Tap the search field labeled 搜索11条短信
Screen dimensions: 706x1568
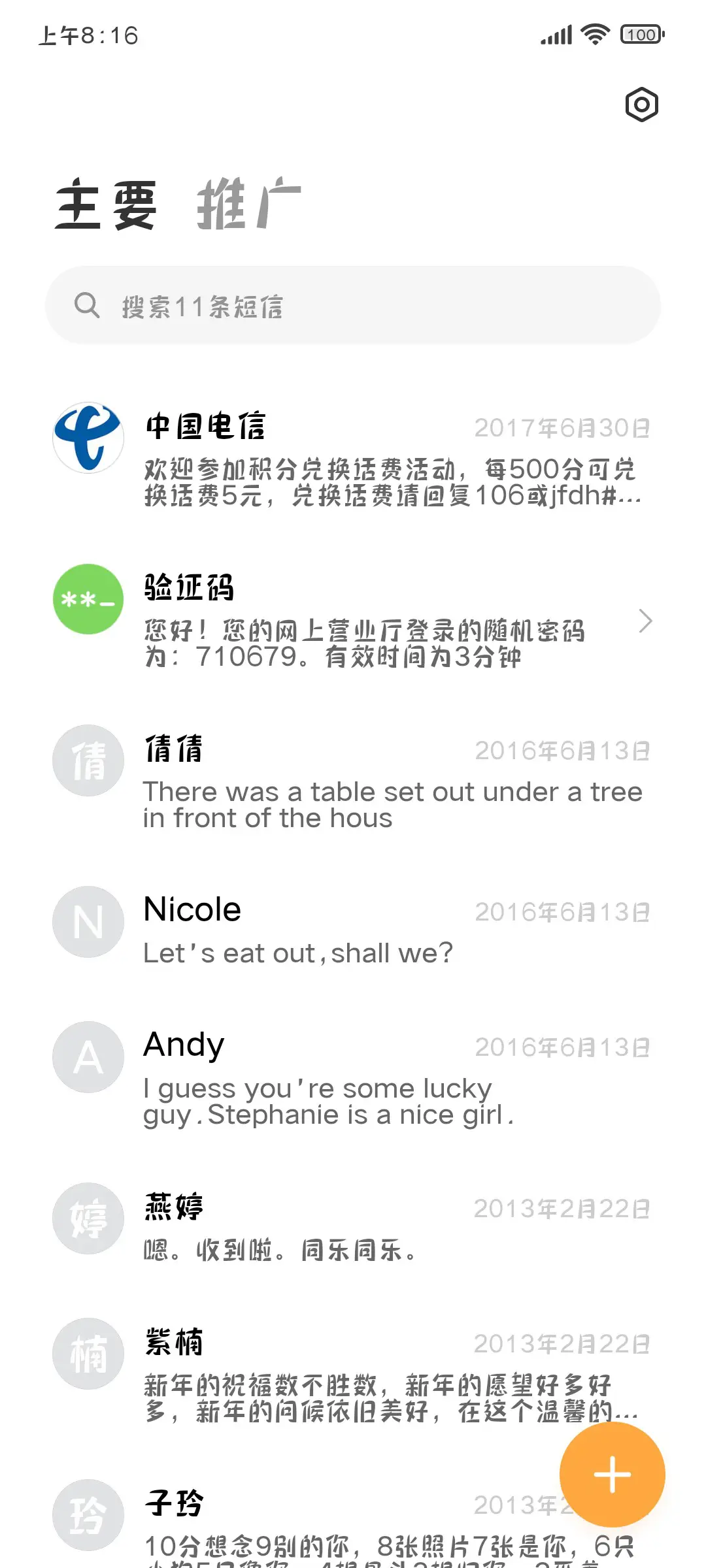[x=353, y=304]
